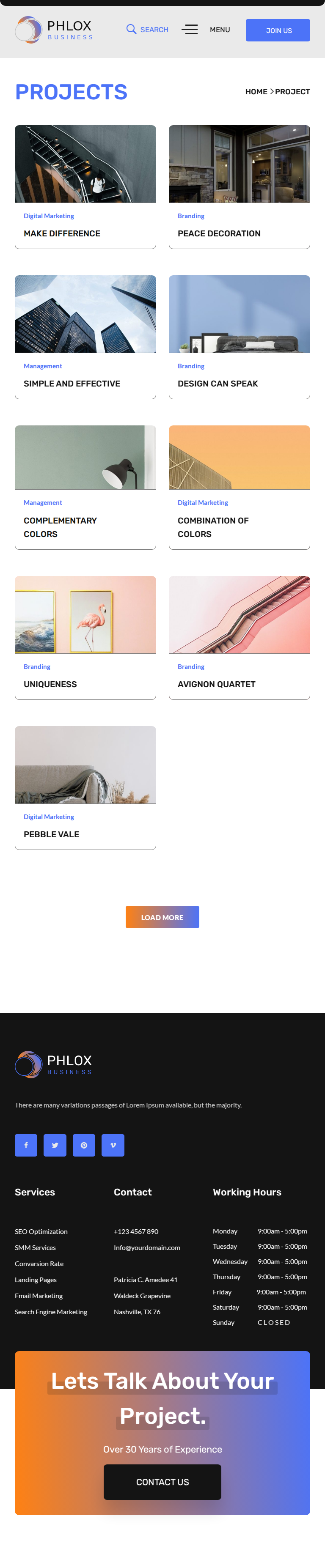Tap the Join Us button
This screenshot has width=325, height=1568.
pos(278,30)
